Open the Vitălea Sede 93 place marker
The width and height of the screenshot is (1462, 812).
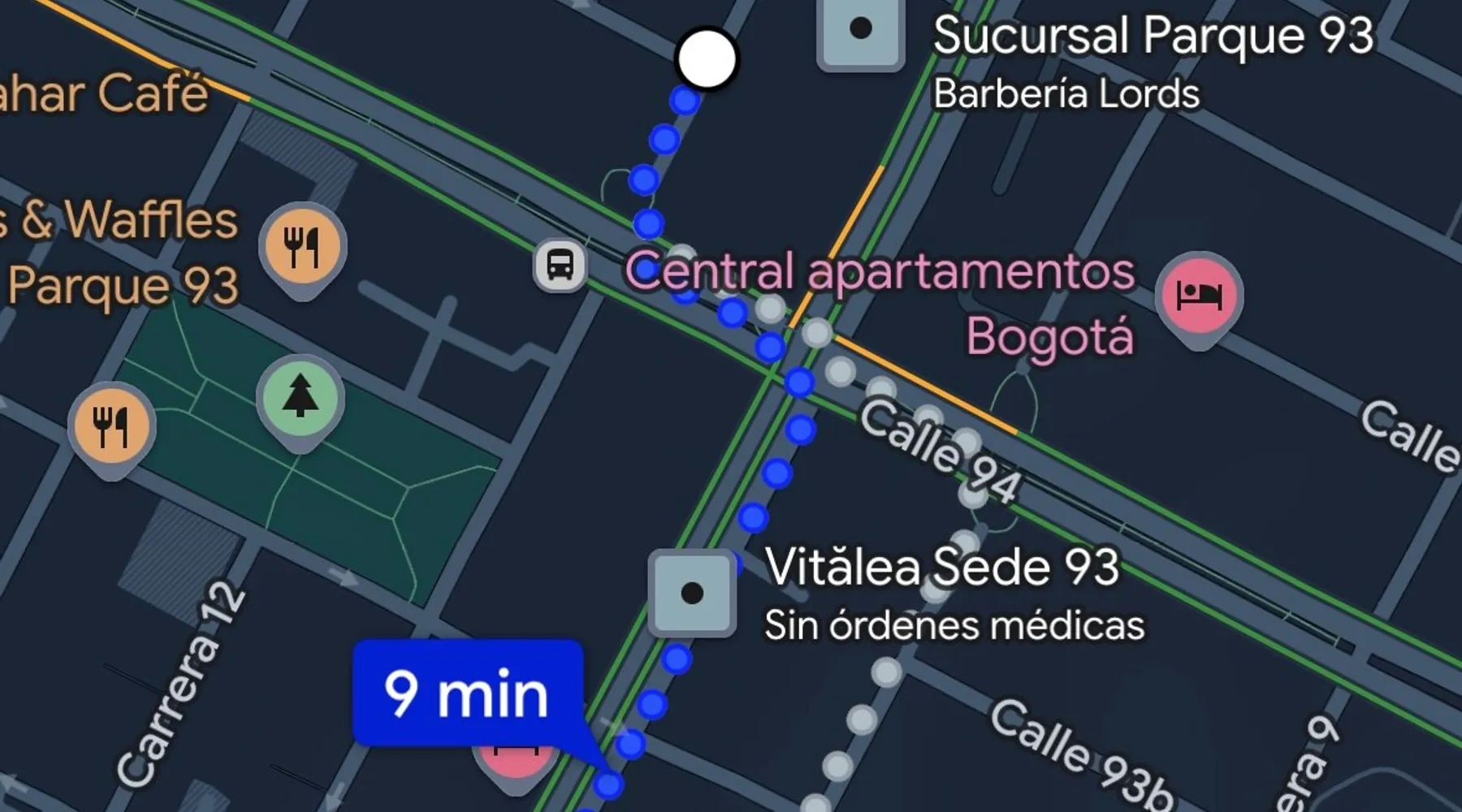pyautogui.click(x=692, y=594)
